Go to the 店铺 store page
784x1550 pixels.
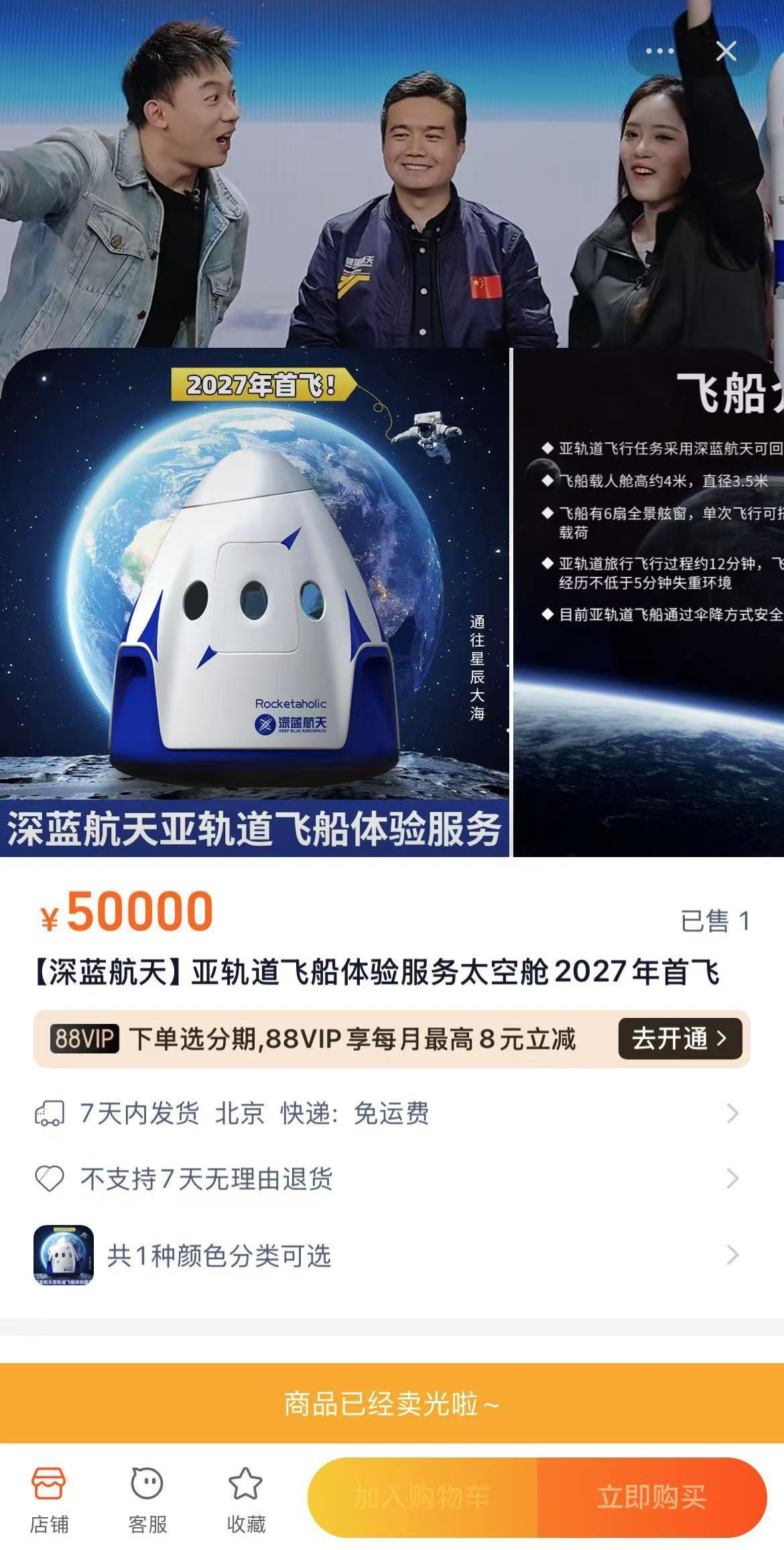coord(49,1497)
